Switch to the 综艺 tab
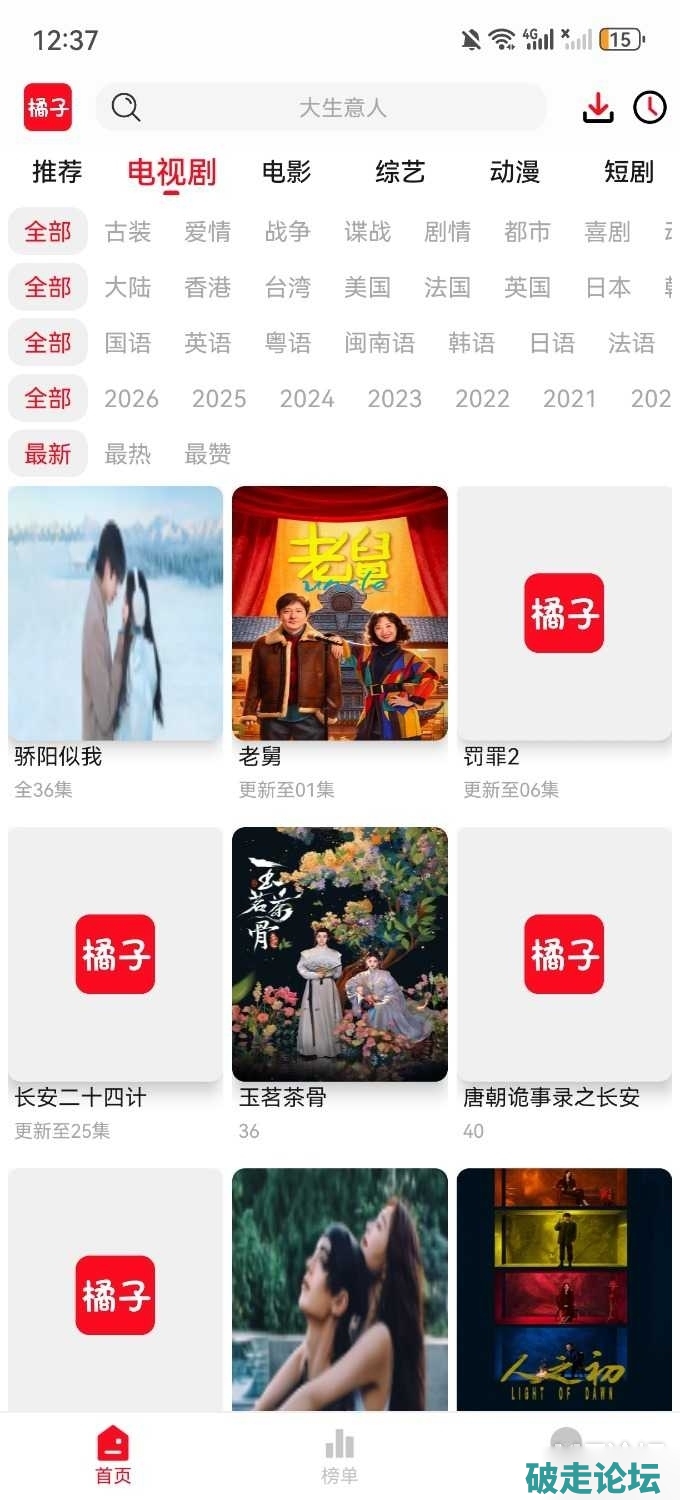This screenshot has height=1500, width=680. (400, 172)
